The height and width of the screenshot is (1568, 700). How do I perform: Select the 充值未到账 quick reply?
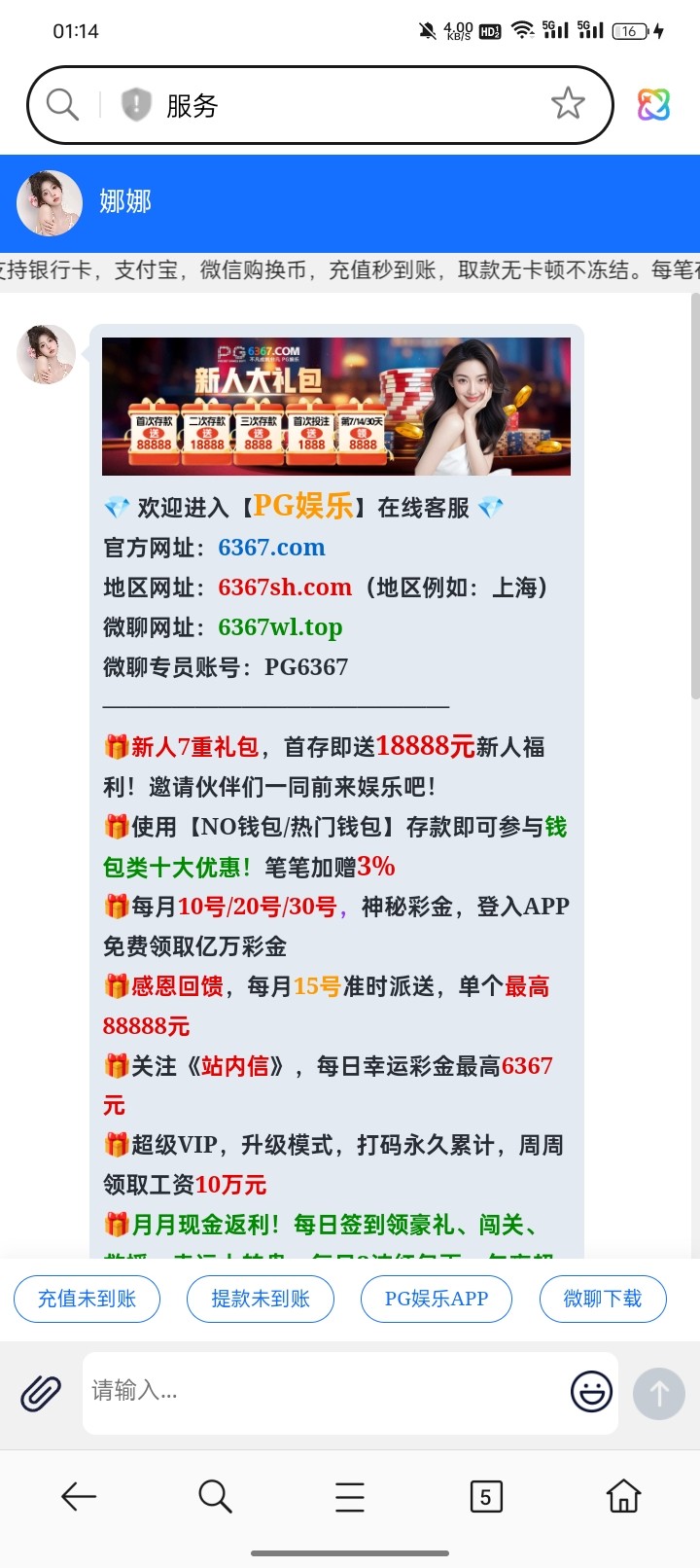tap(87, 1299)
